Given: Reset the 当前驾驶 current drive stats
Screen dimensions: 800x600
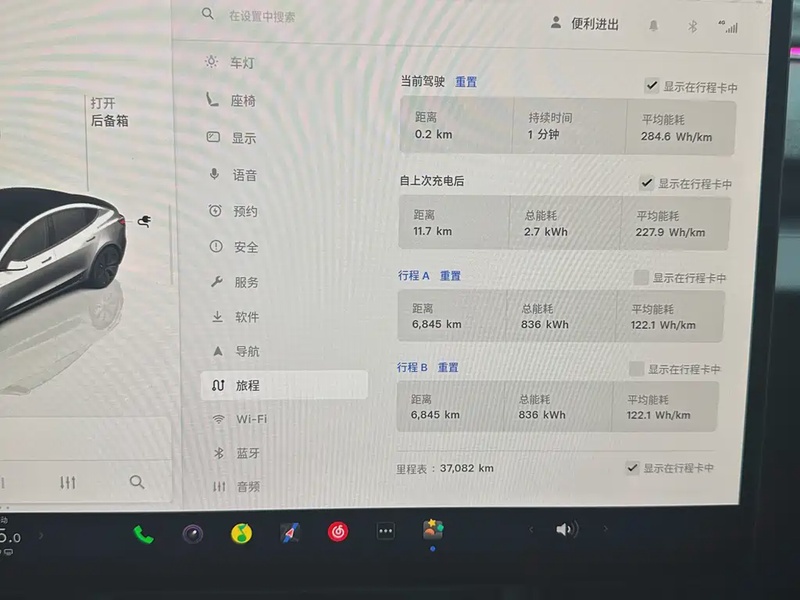Looking at the screenshot, I should [x=466, y=82].
